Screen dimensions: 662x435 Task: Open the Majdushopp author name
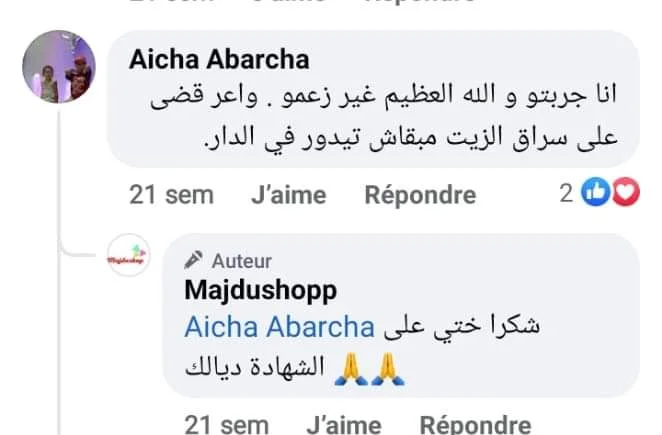point(260,291)
